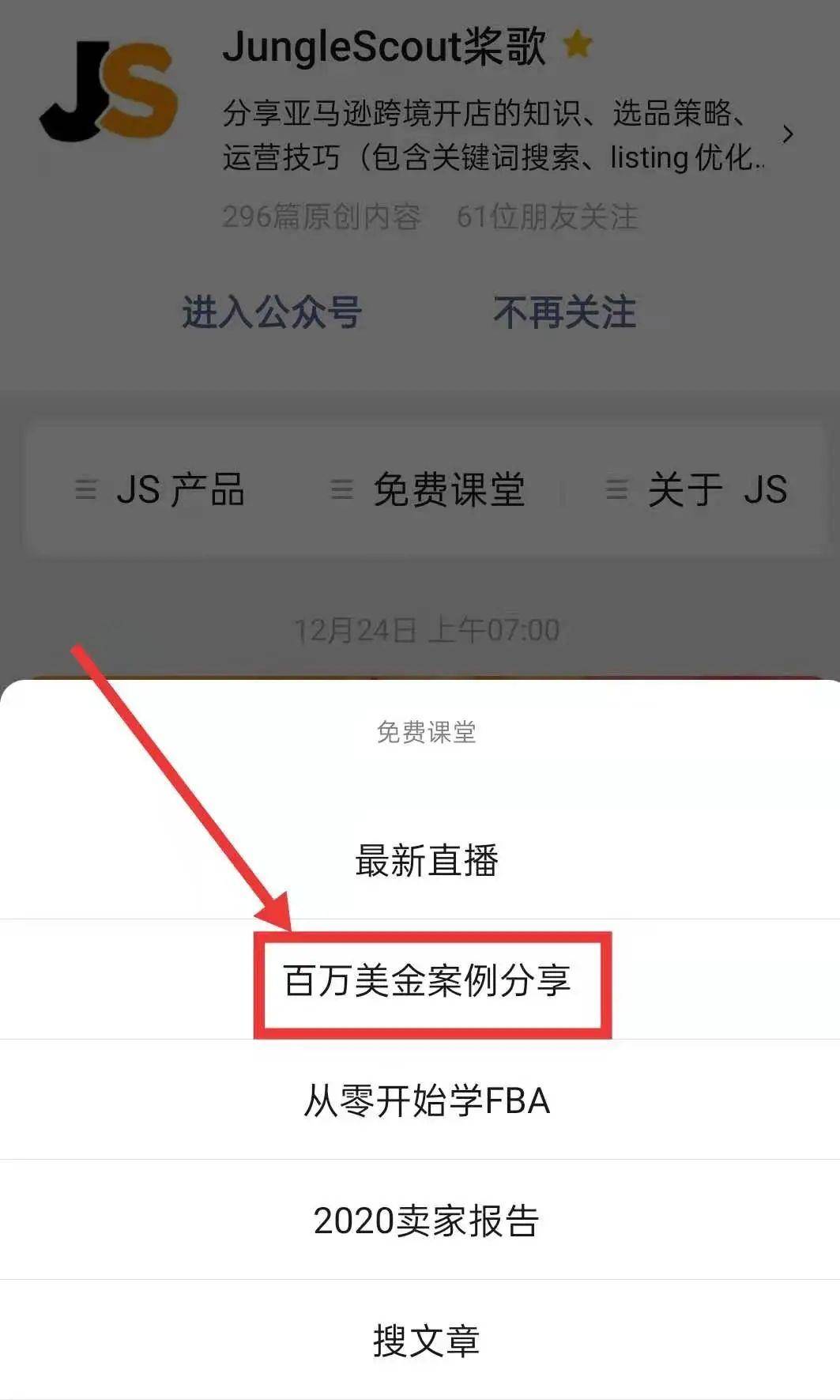840x1400 pixels.
Task: Open JS 产品 menu
Action: pos(160,489)
